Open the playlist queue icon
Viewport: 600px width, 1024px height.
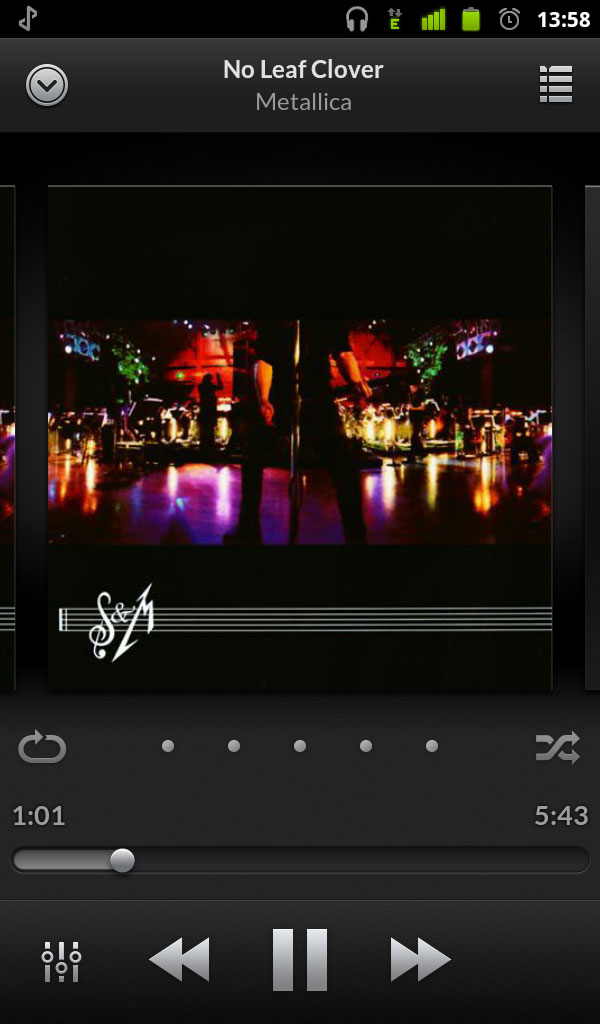click(556, 84)
